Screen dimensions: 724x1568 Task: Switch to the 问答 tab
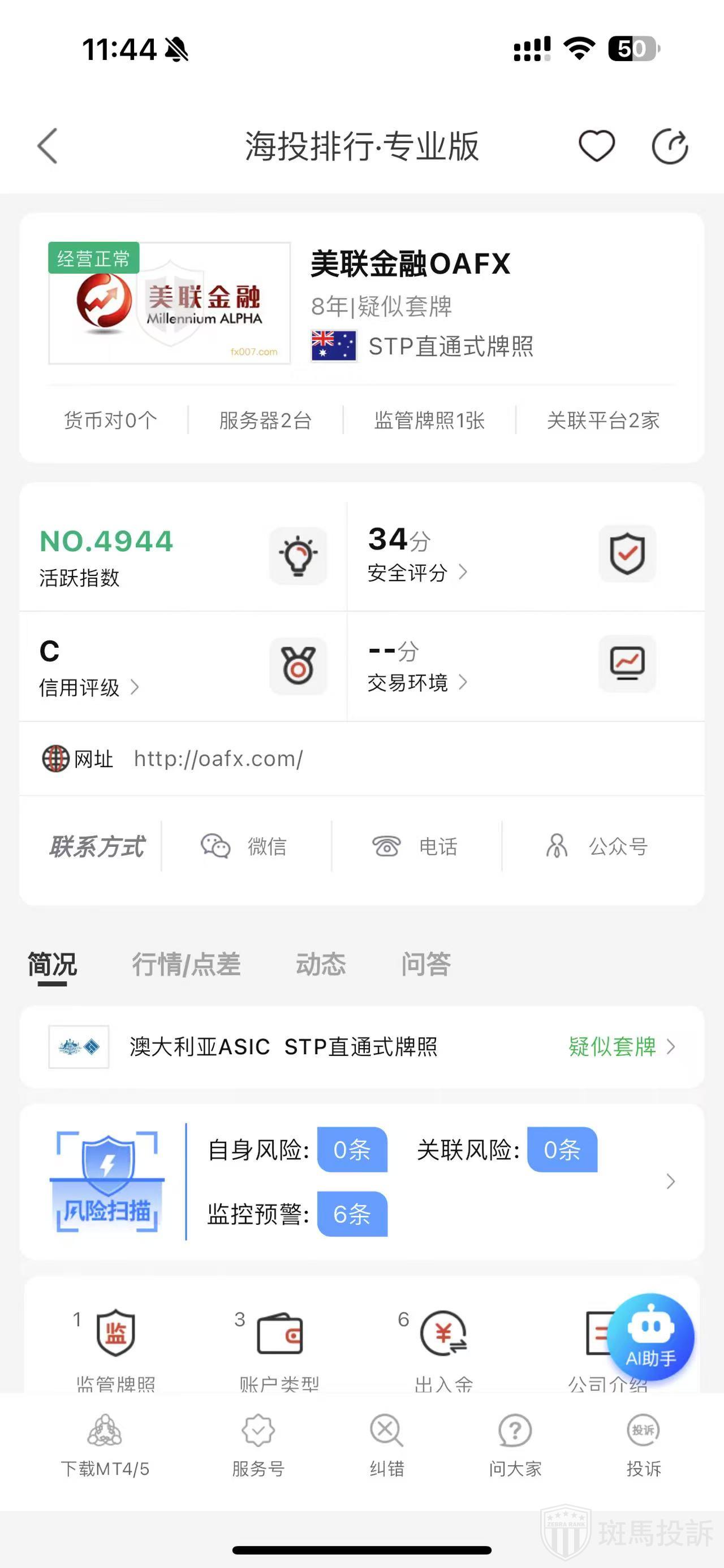(x=425, y=964)
